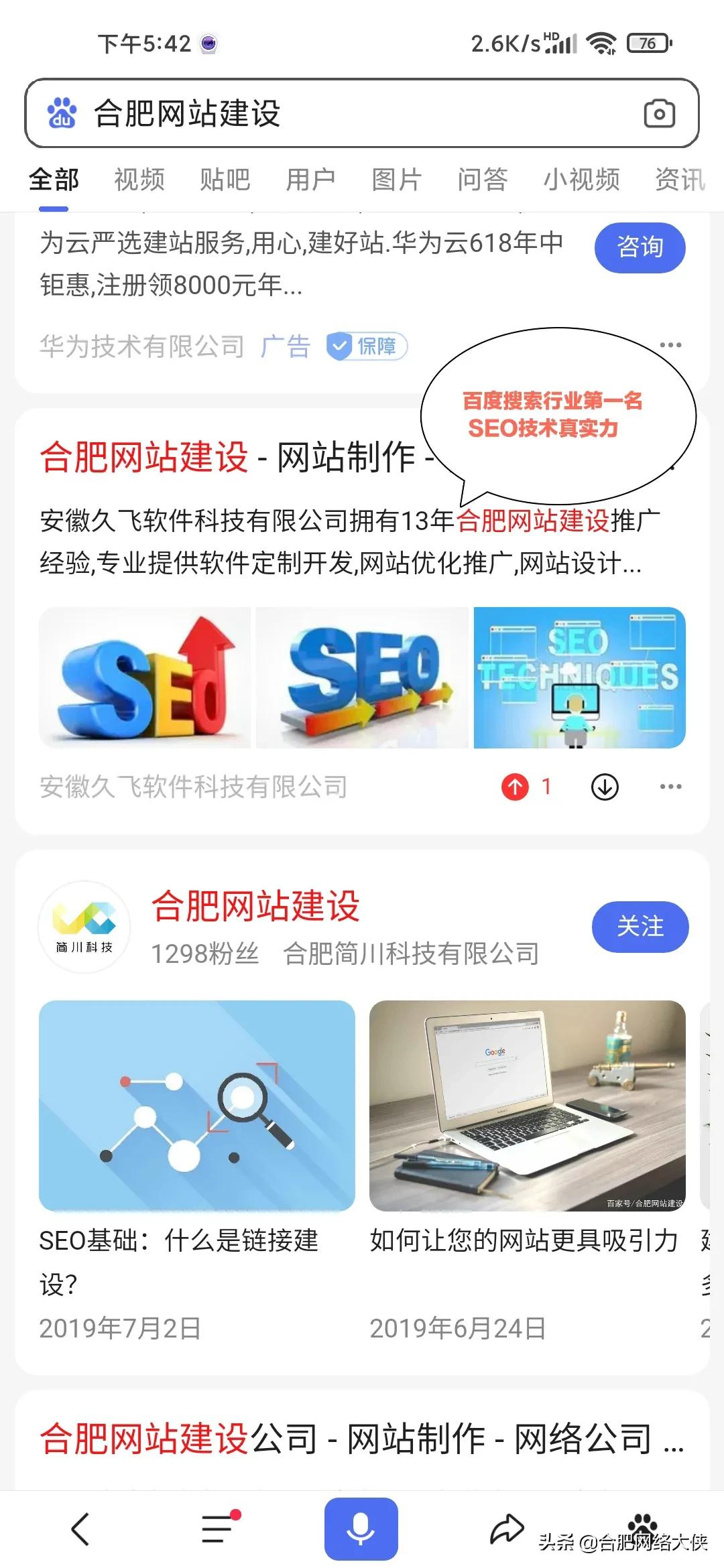
Task: Expand options via ellipsis on Huawei ad
Action: click(x=672, y=344)
